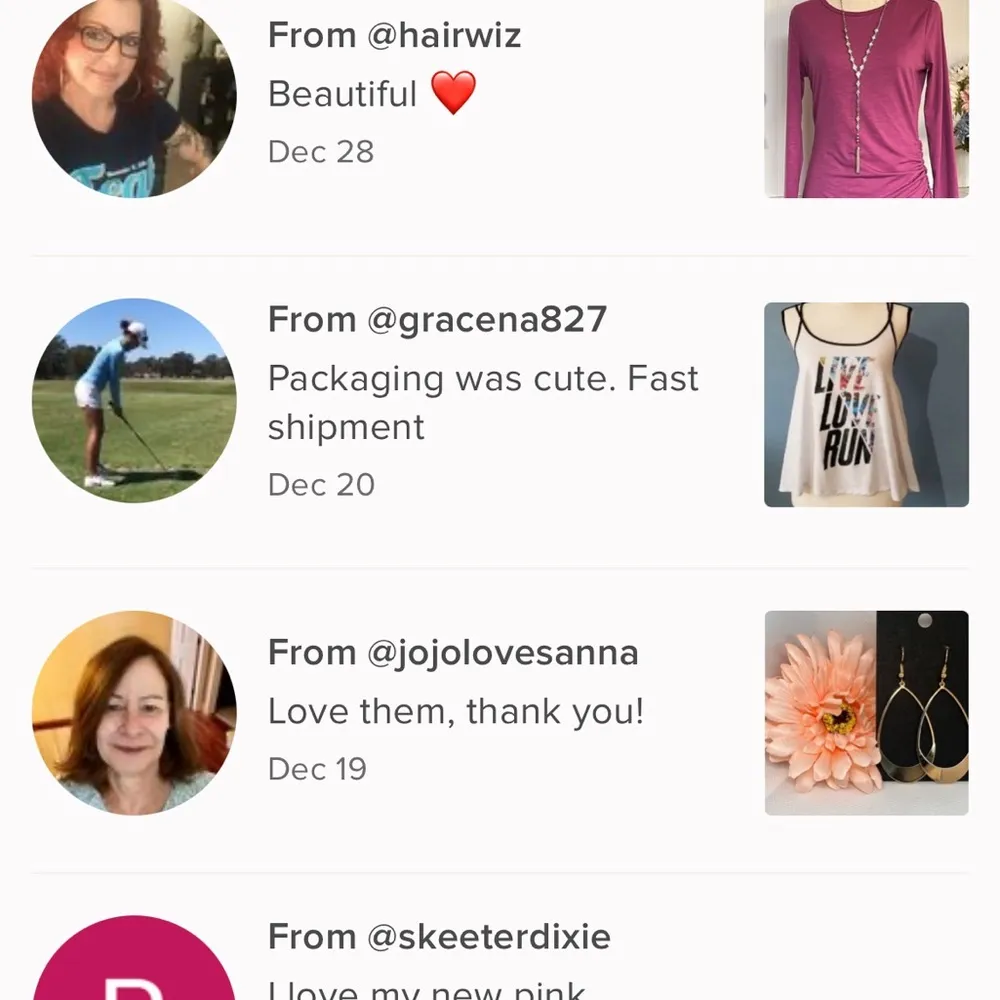Open @hairwiz's profile picture
The image size is (1000, 1000).
coord(134,97)
